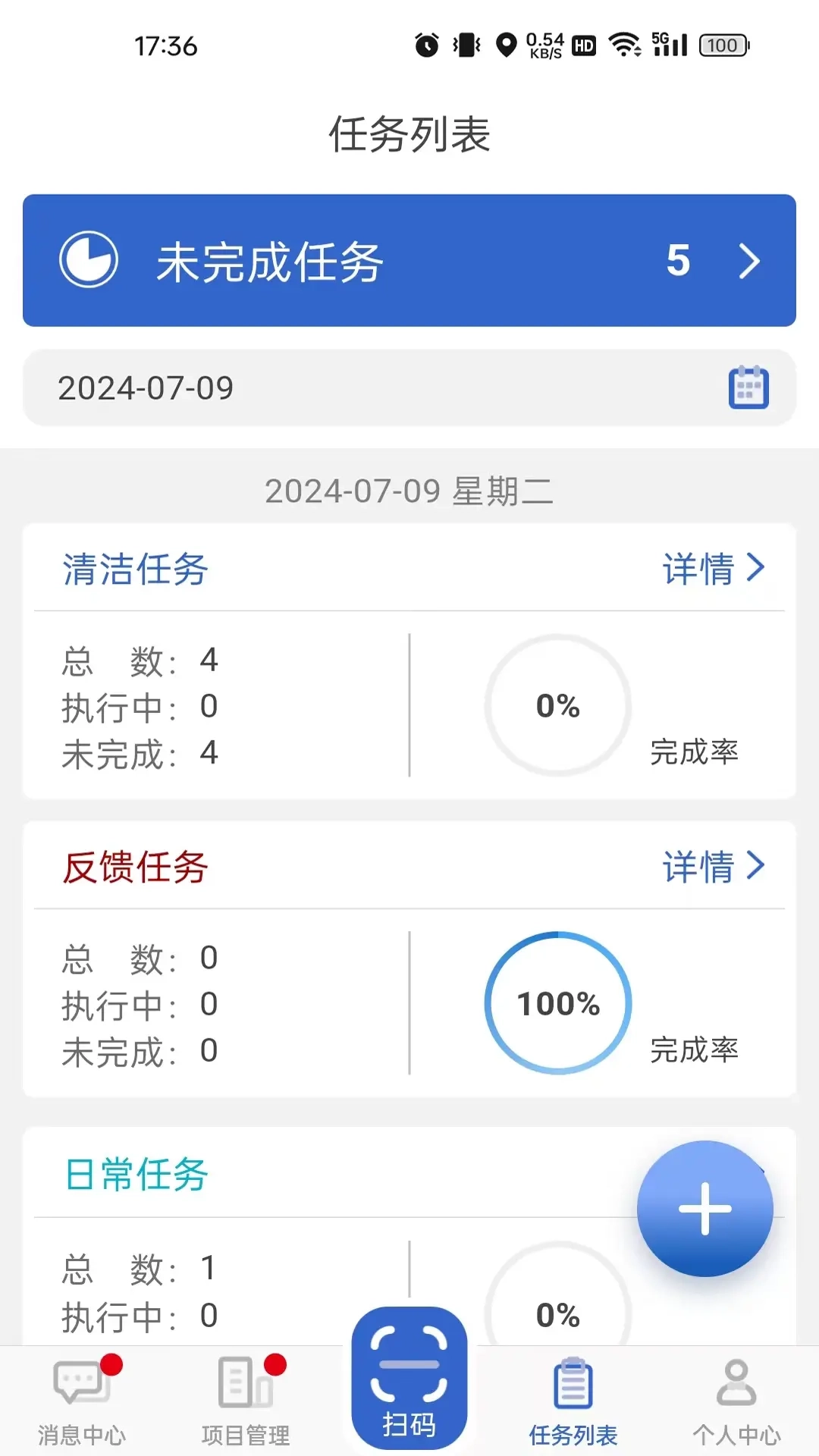
Task: Open the calendar date picker icon
Action: click(x=749, y=389)
